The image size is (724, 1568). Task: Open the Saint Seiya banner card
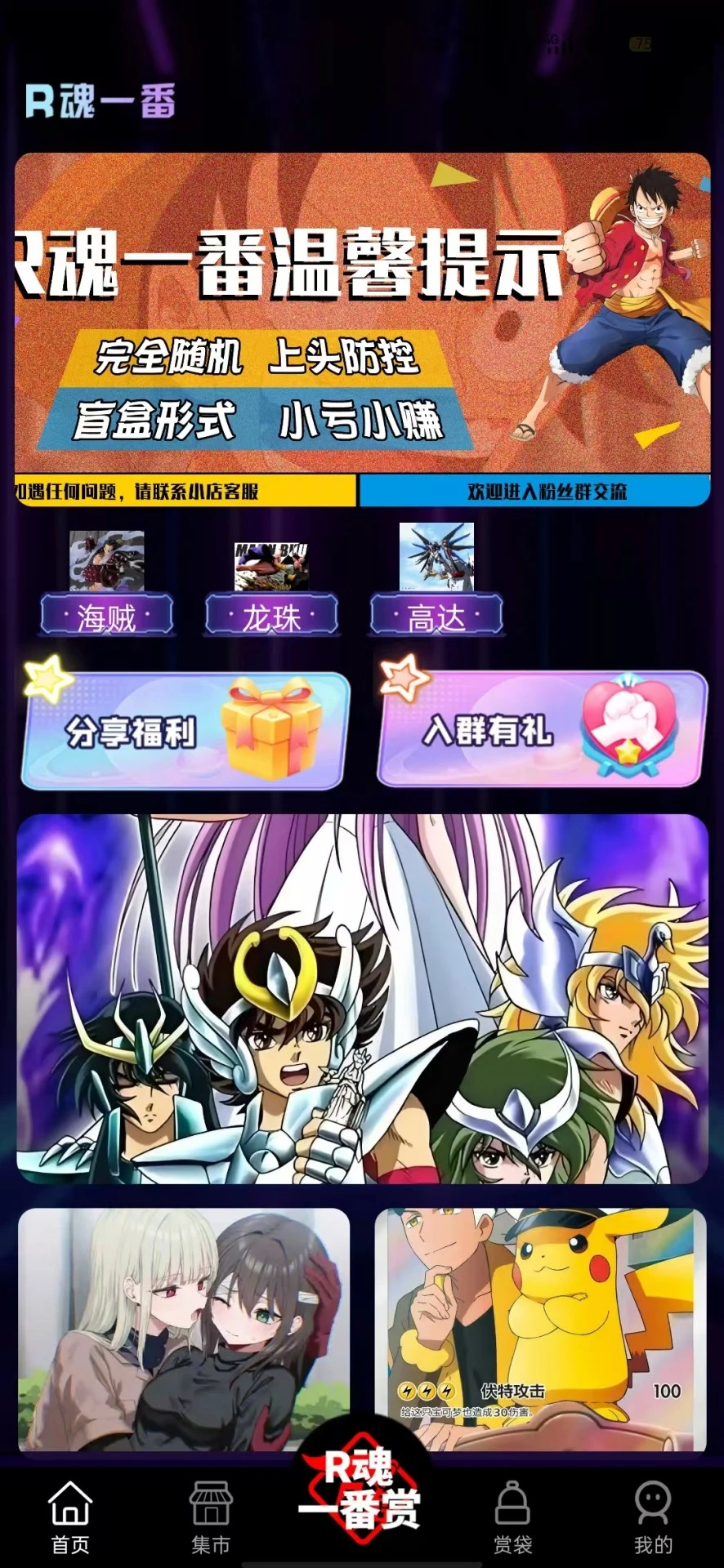[x=362, y=998]
